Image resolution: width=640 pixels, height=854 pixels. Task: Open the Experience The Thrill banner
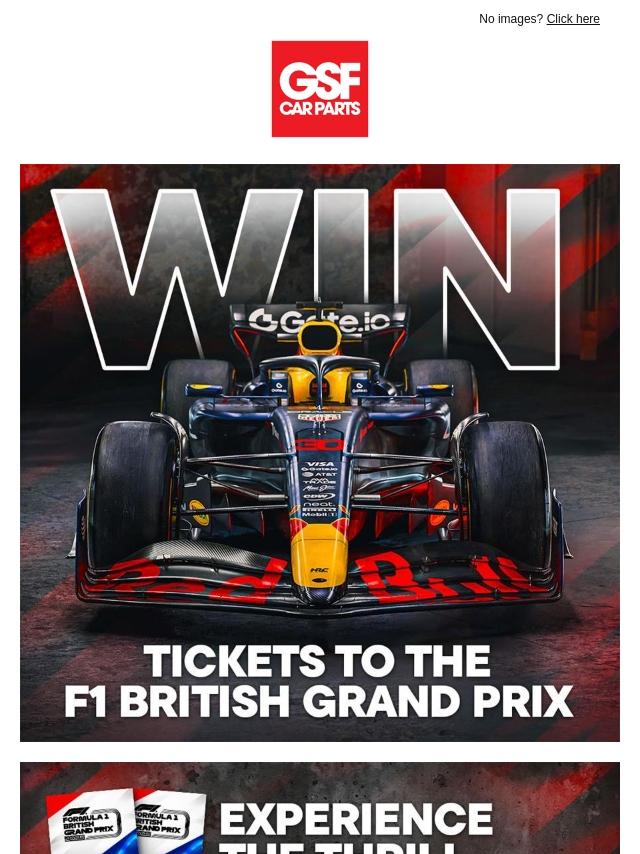[320, 810]
